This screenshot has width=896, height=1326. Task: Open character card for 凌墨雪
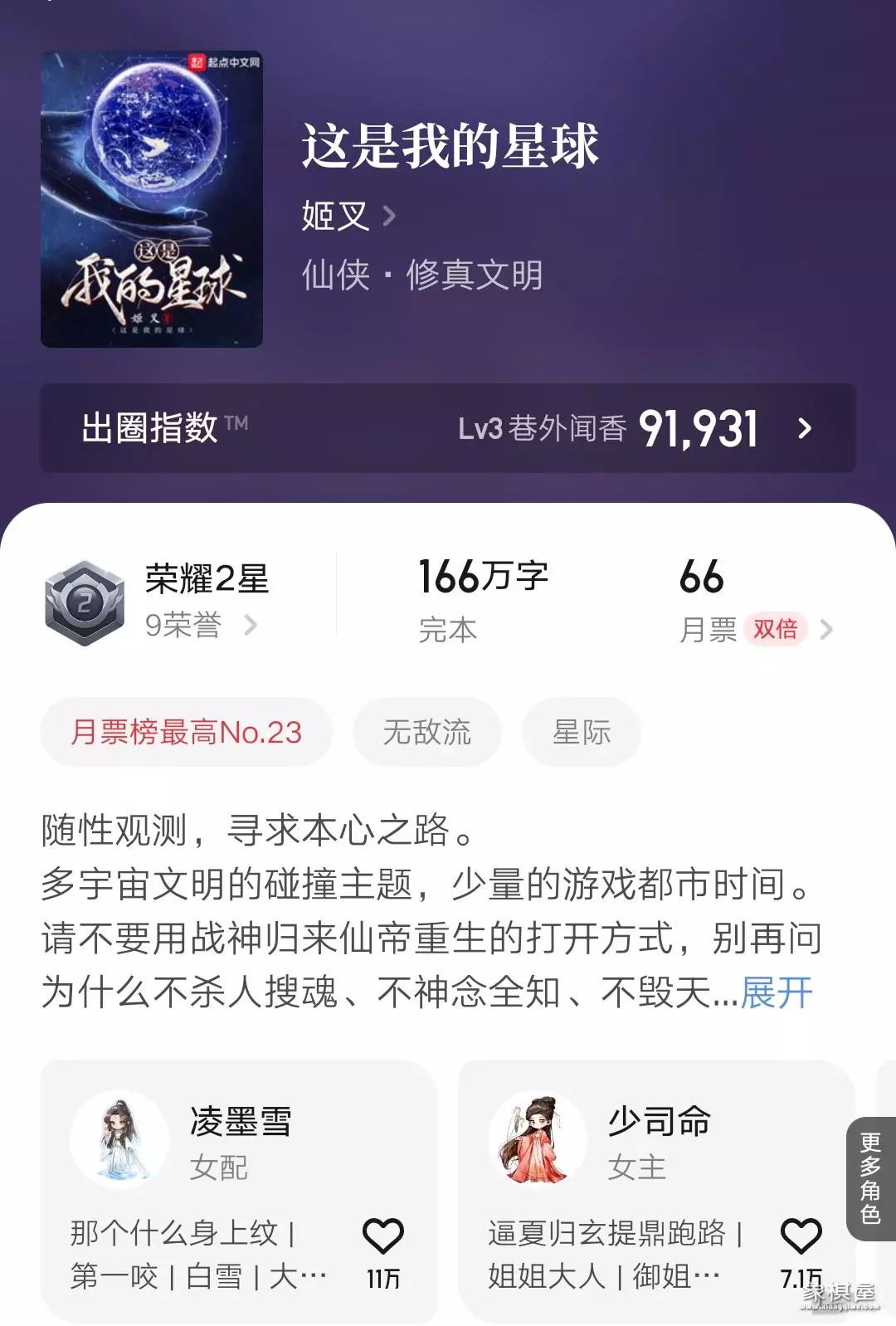207,1141
